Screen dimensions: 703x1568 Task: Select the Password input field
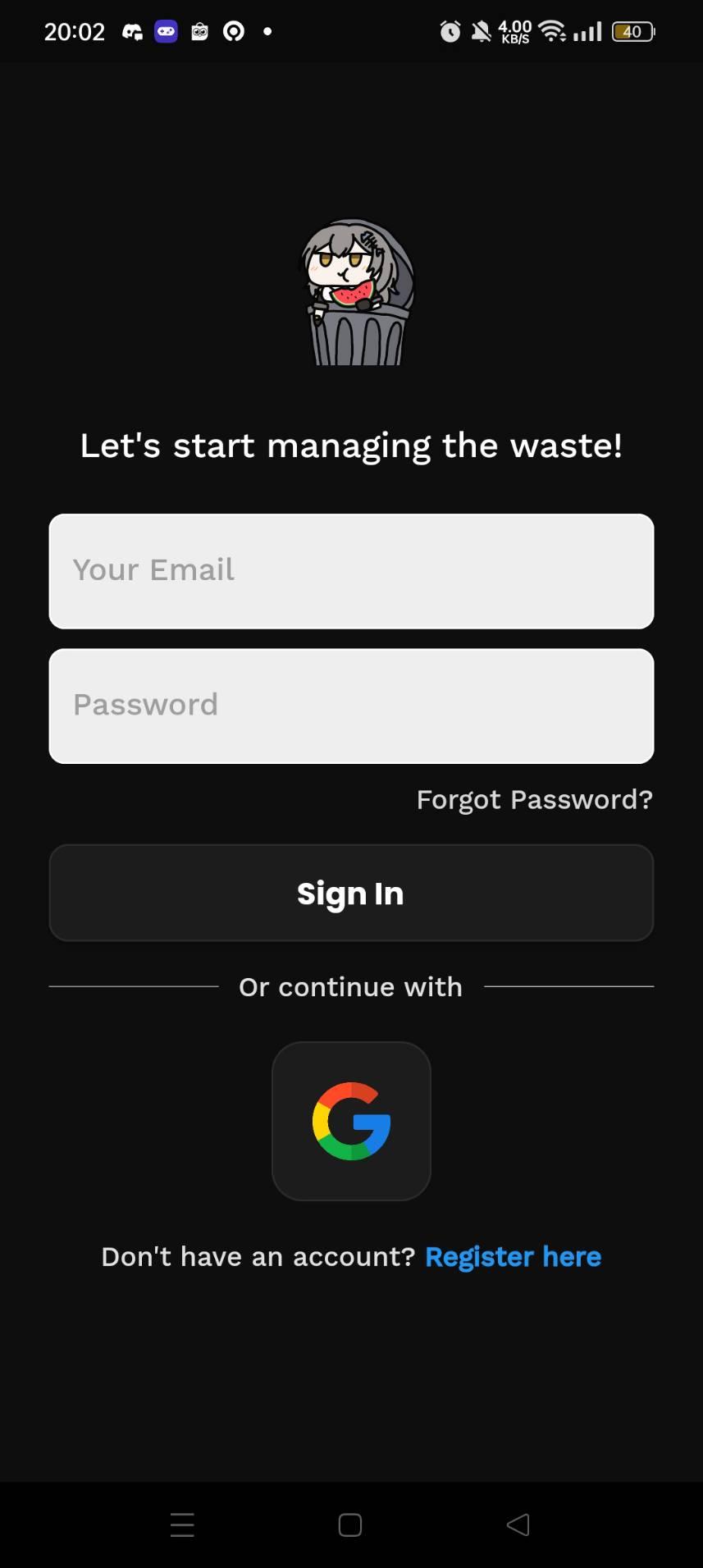351,706
